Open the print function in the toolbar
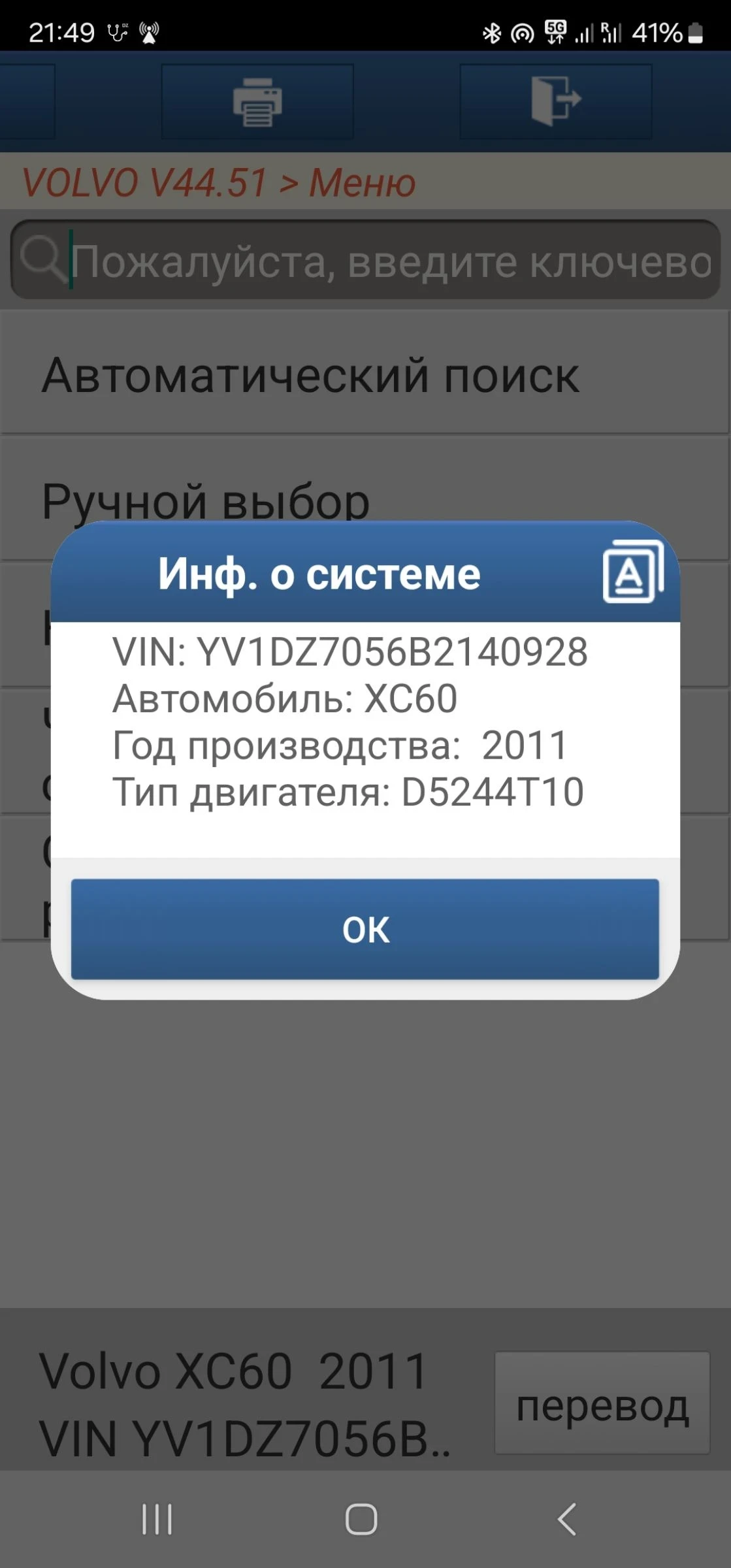This screenshot has height=1568, width=731. coord(257,103)
